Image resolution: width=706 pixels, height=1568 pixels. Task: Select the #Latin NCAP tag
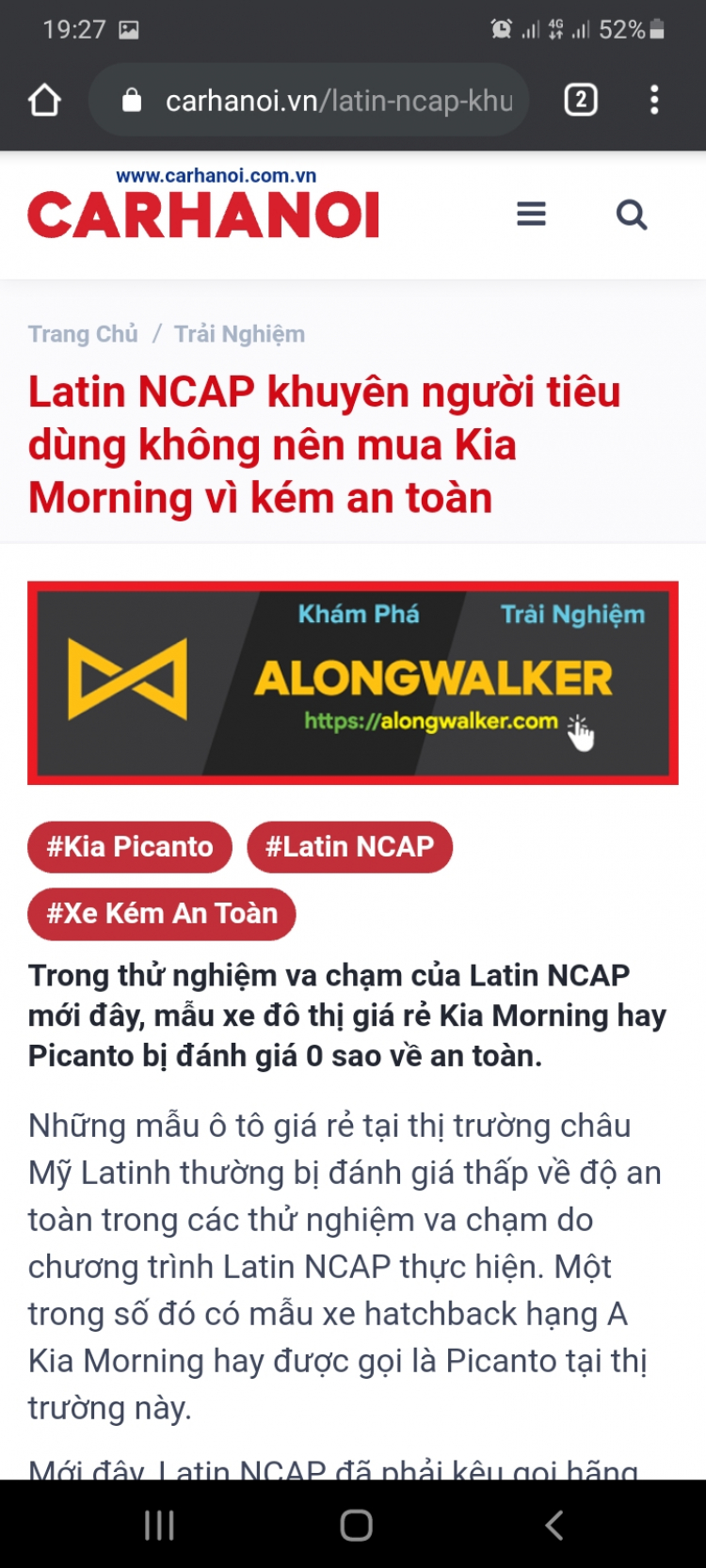point(349,847)
